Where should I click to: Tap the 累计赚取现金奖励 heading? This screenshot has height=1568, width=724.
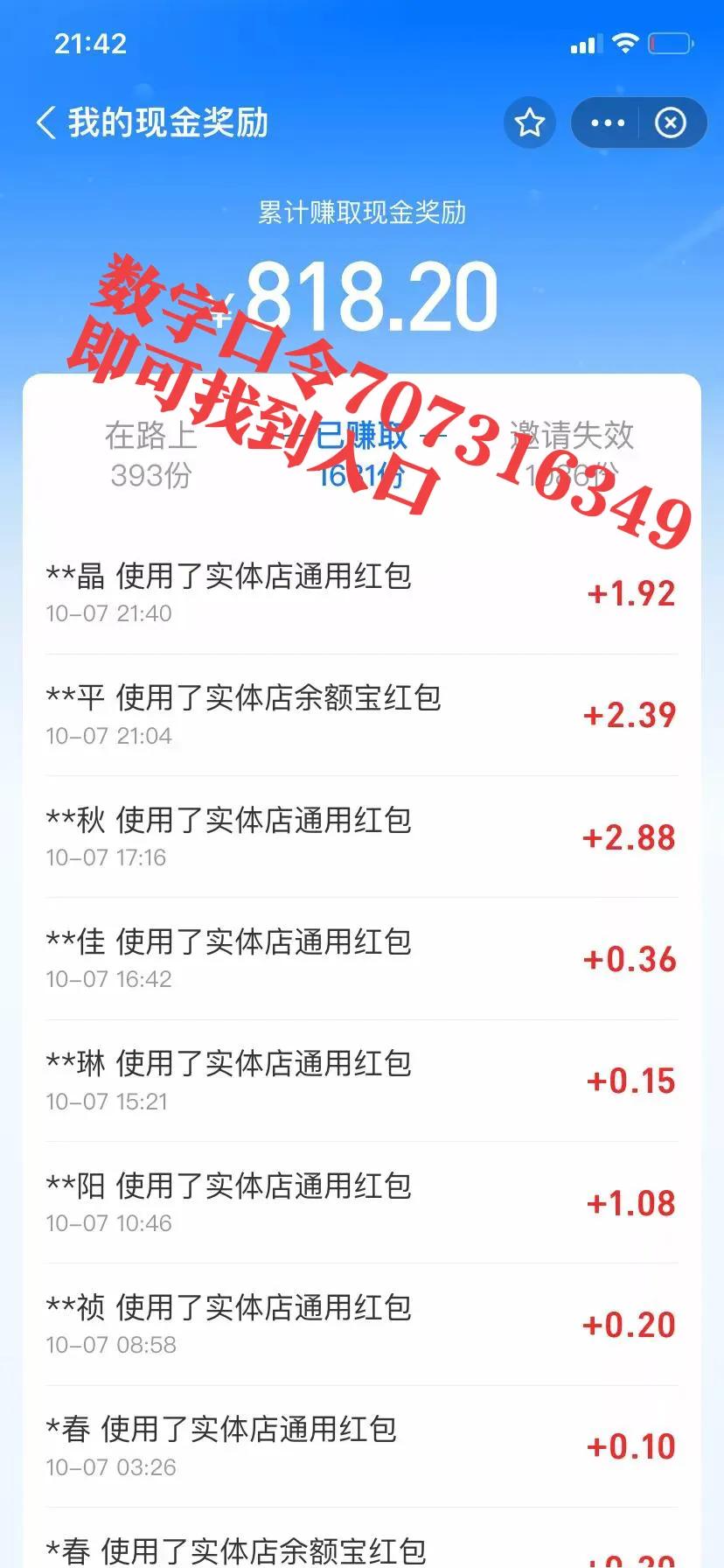point(362,212)
